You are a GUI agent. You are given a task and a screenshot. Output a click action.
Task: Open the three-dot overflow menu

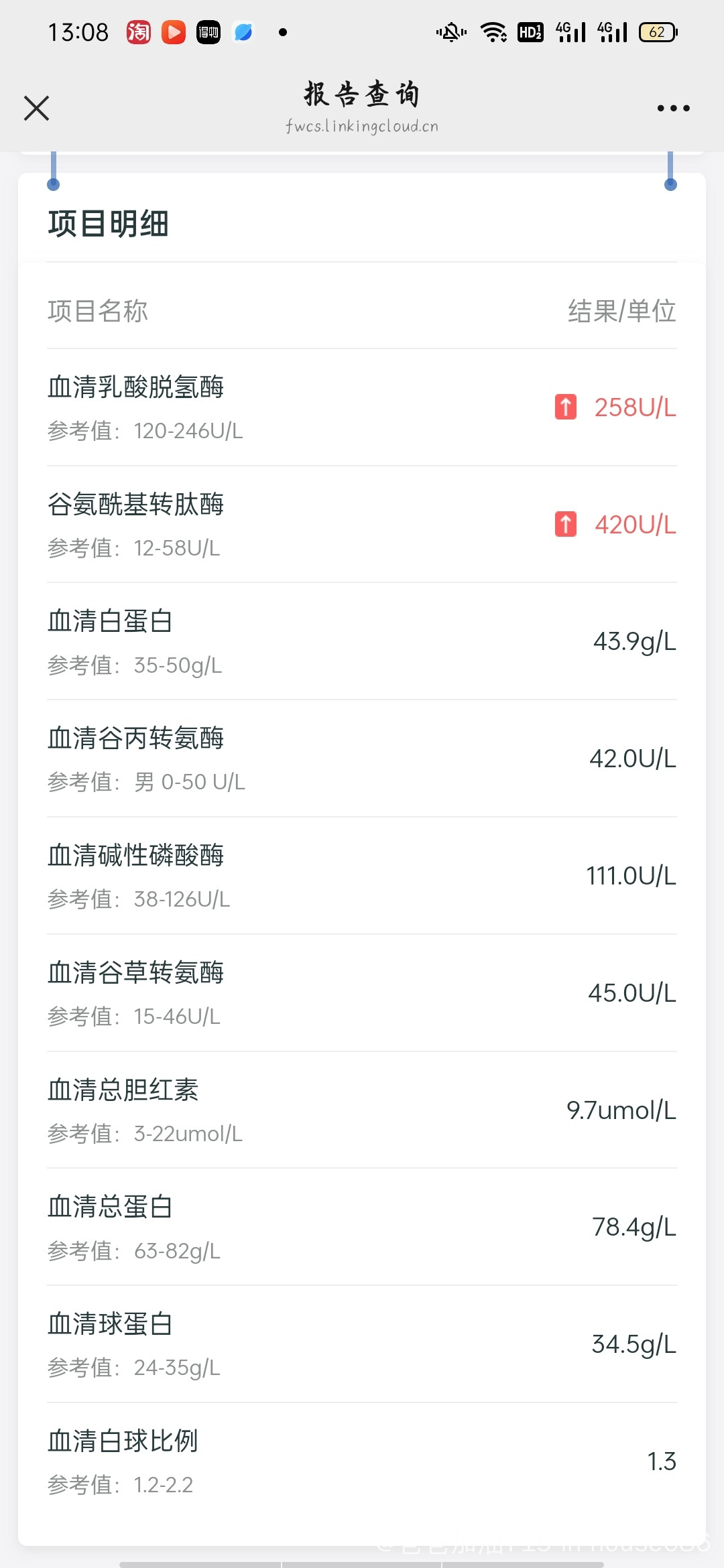[x=673, y=108]
